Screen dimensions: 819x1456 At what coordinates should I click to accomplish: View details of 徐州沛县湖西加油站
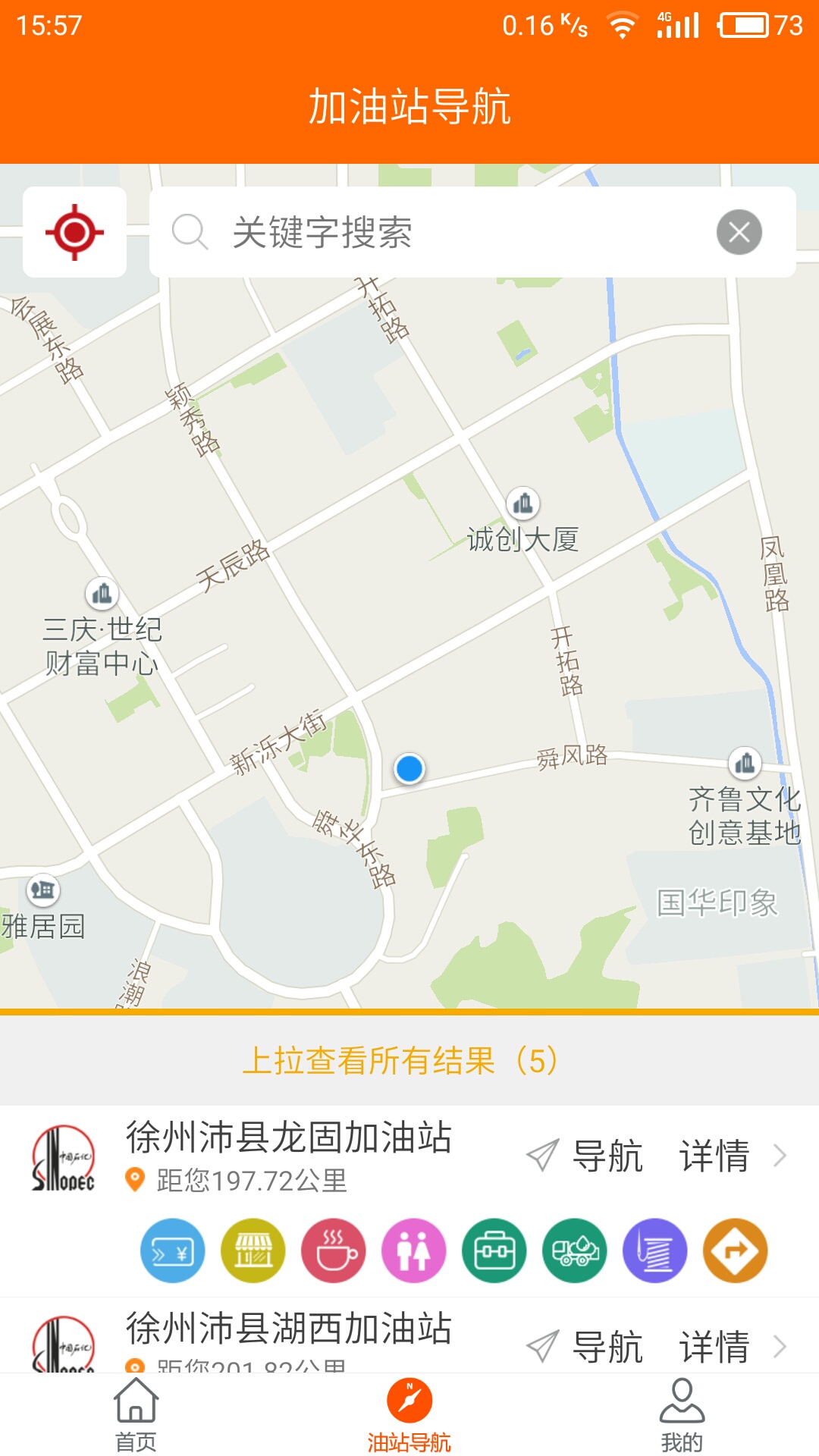[731, 1347]
